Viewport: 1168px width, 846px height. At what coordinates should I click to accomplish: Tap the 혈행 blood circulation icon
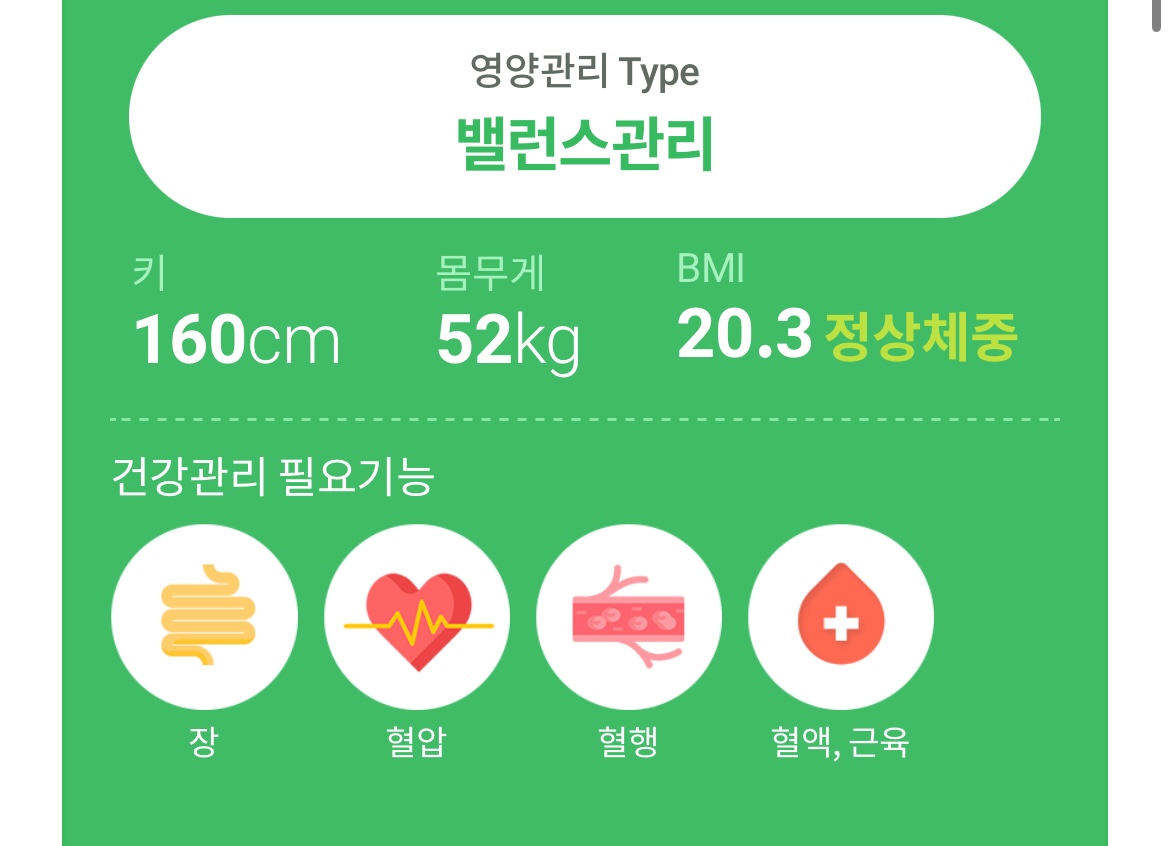[x=629, y=617]
